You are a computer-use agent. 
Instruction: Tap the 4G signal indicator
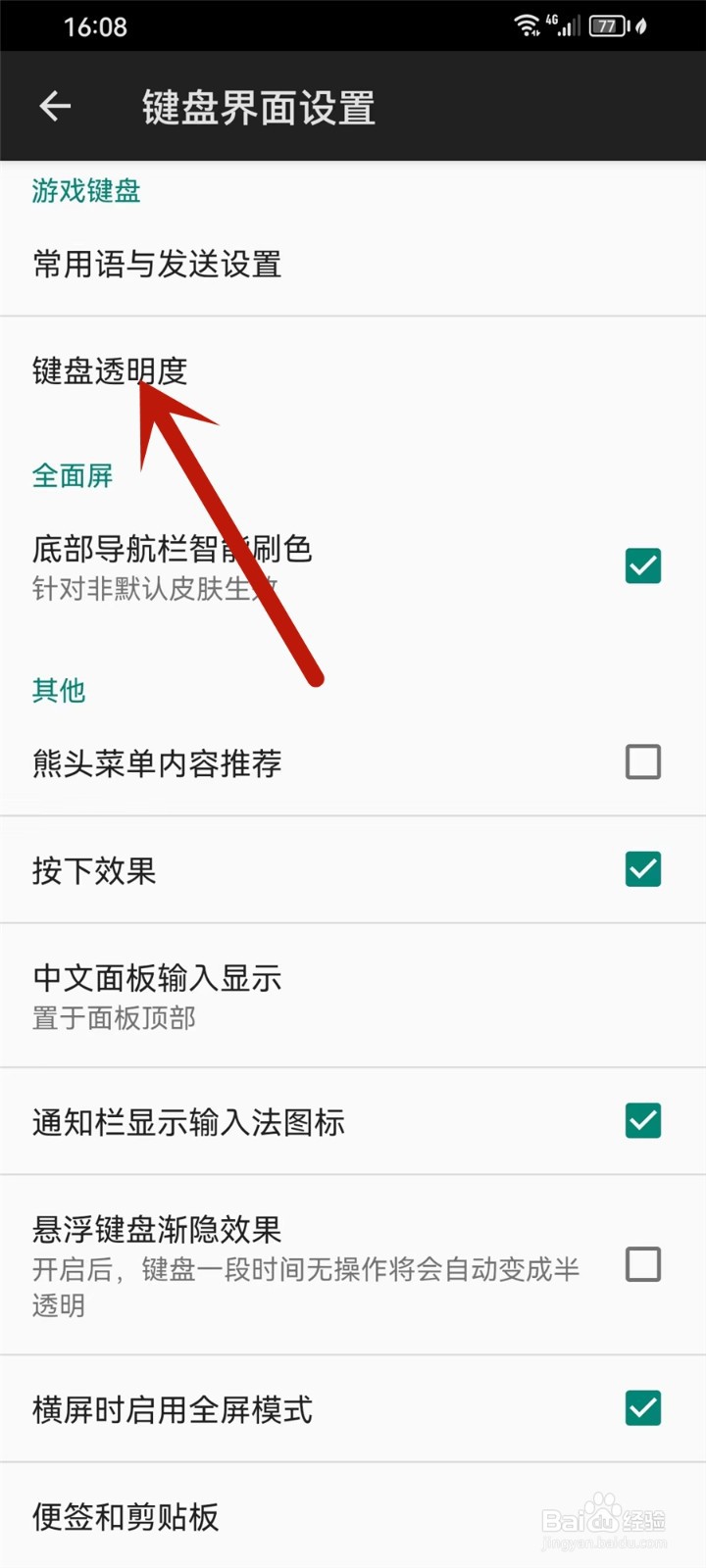pos(564,25)
